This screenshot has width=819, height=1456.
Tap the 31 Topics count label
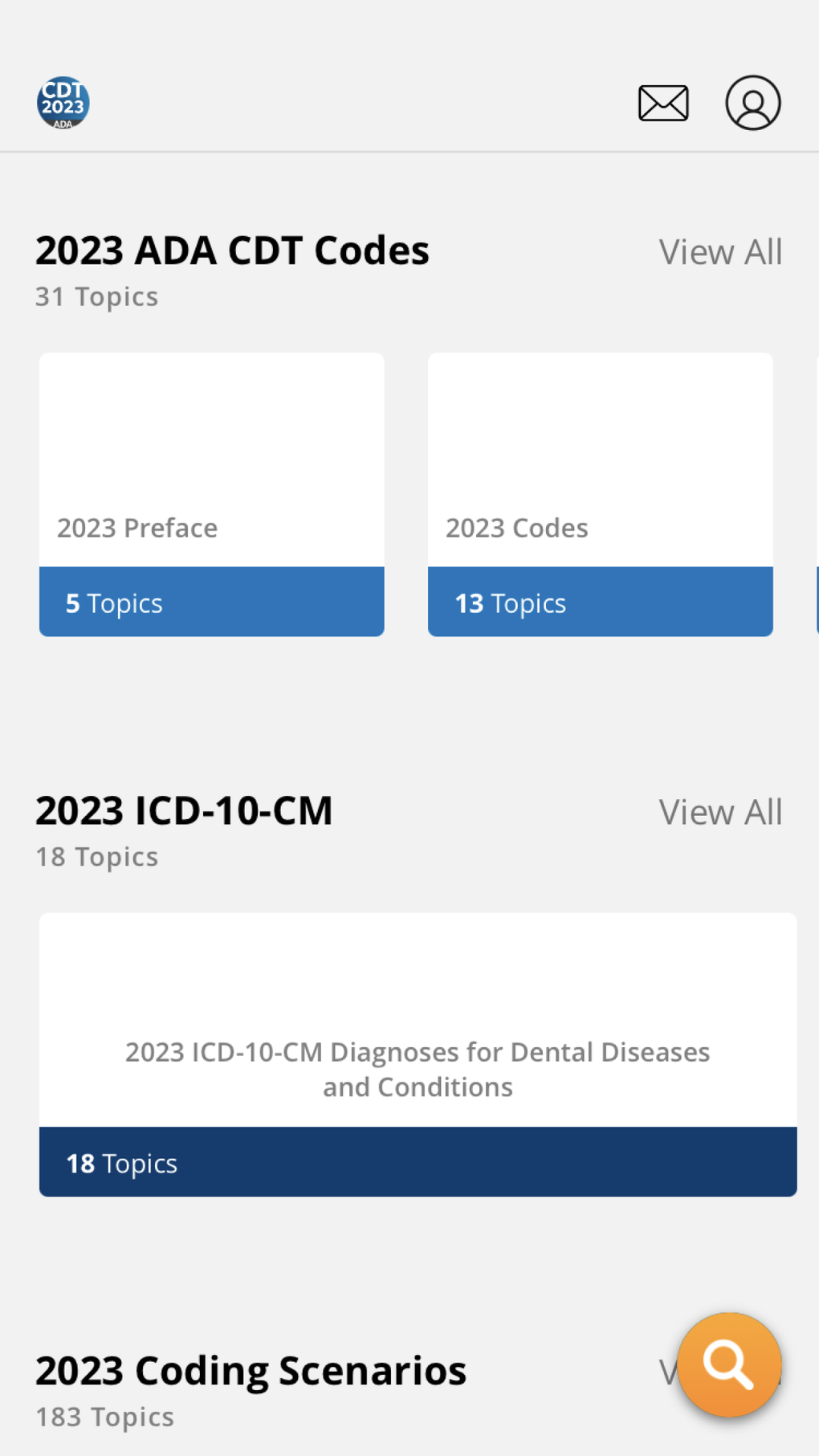pos(96,296)
